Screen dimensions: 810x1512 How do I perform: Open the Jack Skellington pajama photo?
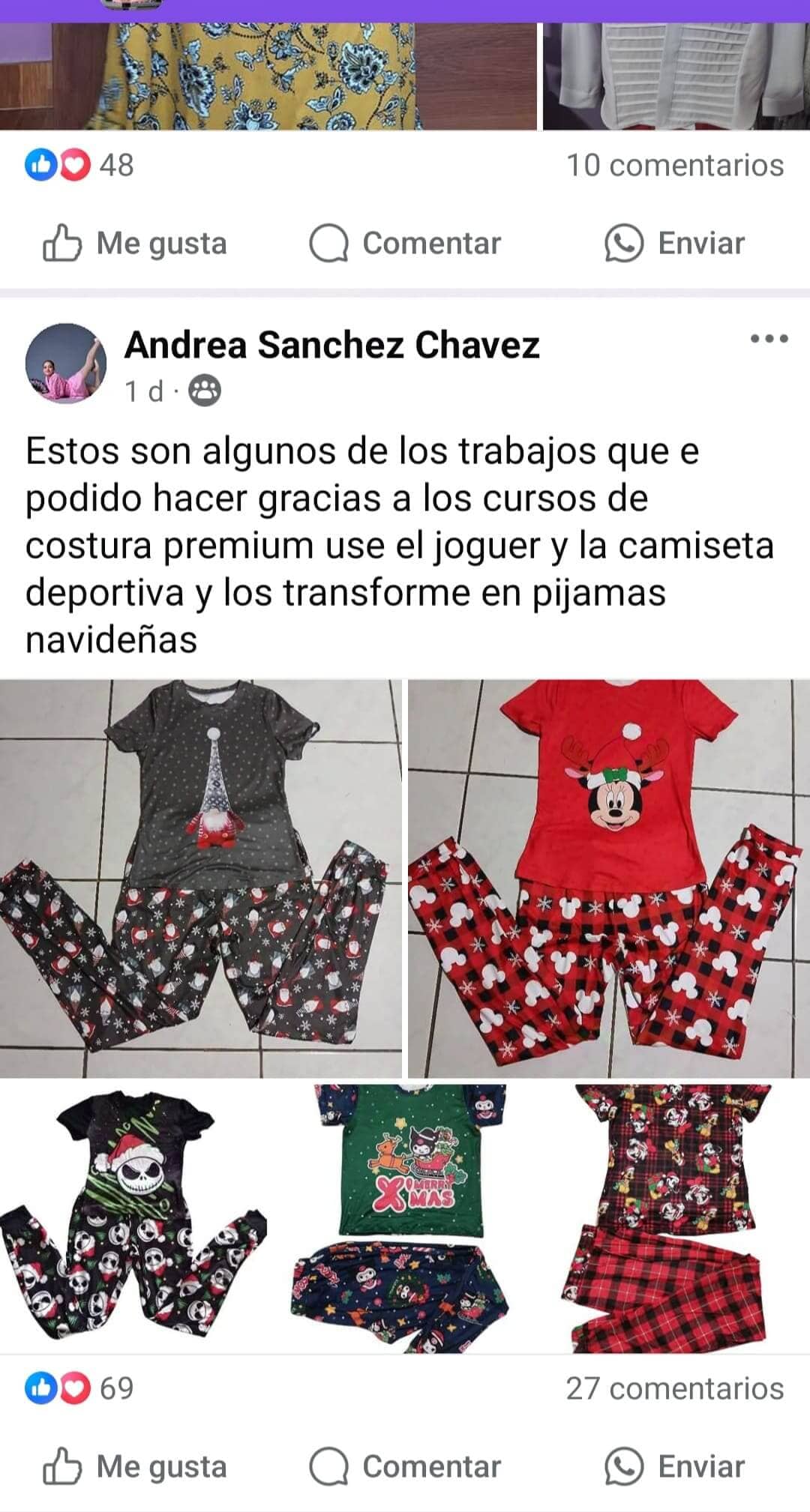click(133, 1218)
